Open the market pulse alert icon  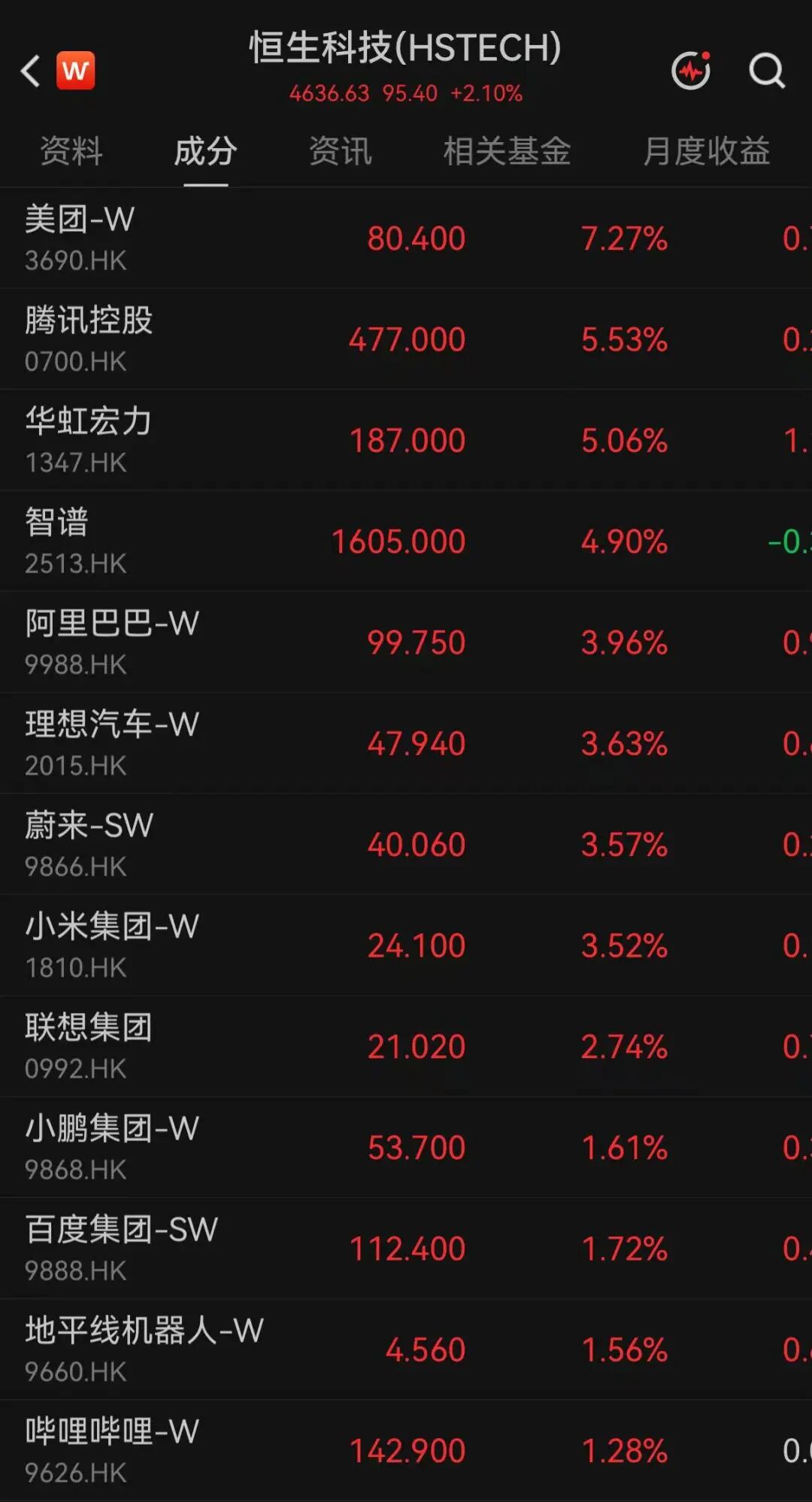coord(691,71)
